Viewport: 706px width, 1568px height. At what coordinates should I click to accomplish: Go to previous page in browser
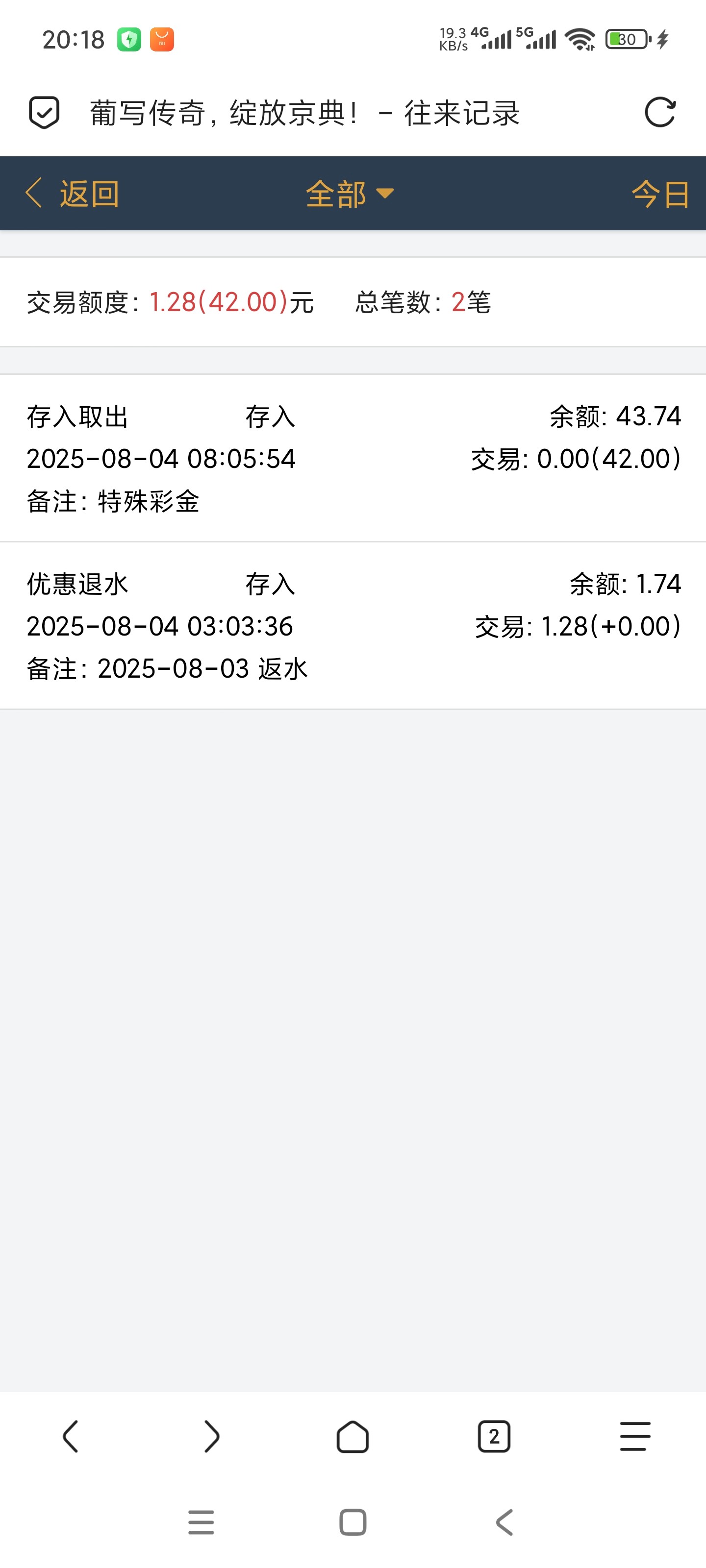tap(71, 1437)
